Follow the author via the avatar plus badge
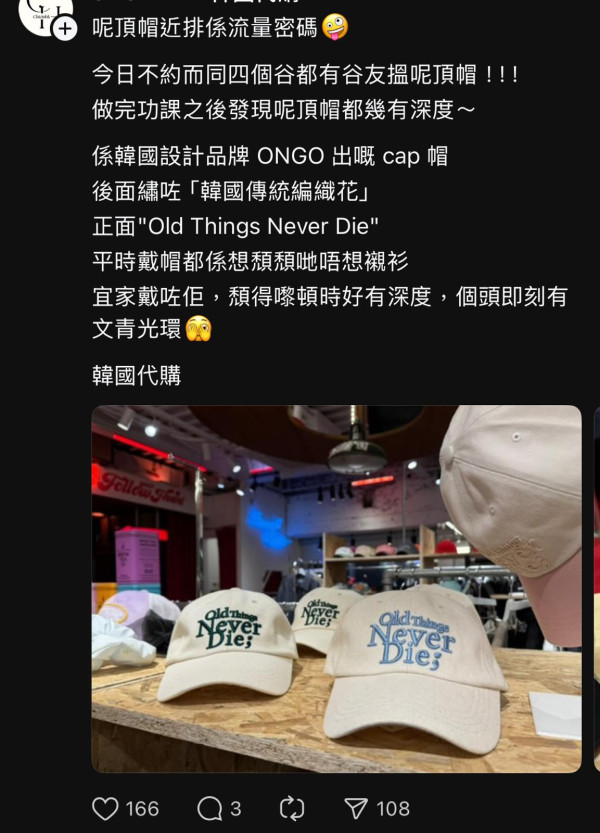The height and width of the screenshot is (833, 600). click(x=65, y=29)
